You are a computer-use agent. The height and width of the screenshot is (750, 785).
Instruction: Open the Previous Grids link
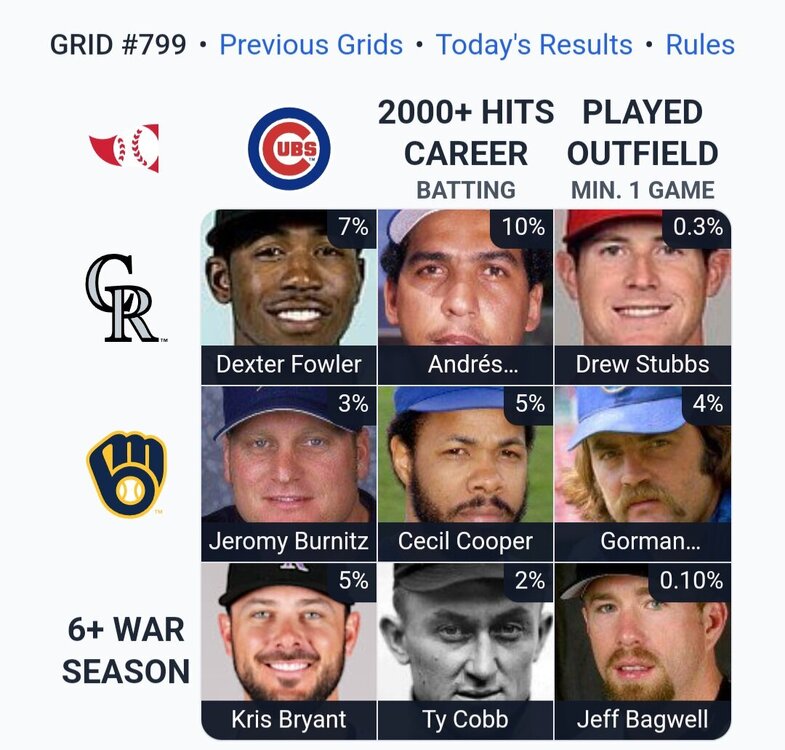click(311, 45)
